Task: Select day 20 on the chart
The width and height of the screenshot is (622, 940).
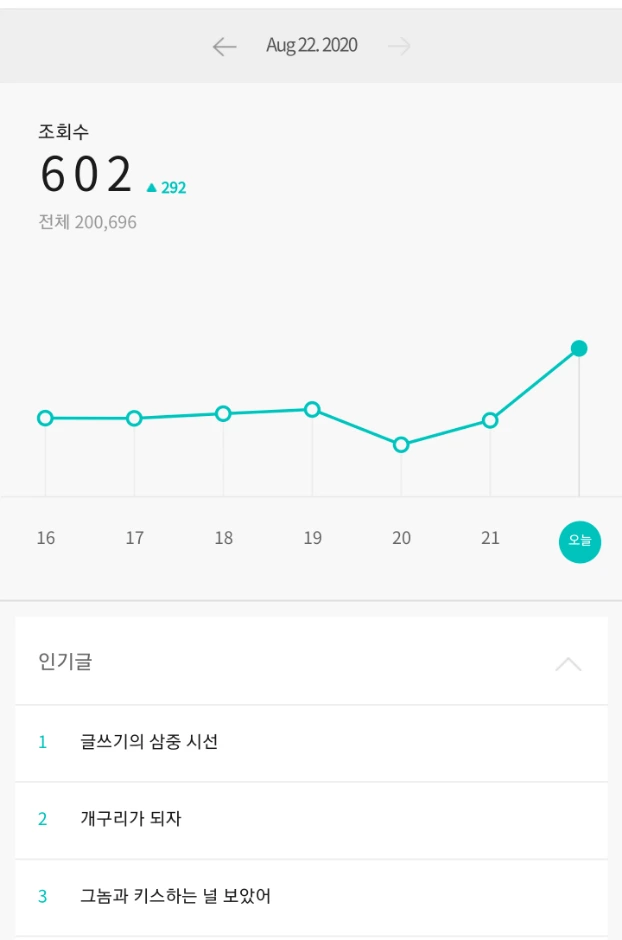Action: click(x=401, y=538)
